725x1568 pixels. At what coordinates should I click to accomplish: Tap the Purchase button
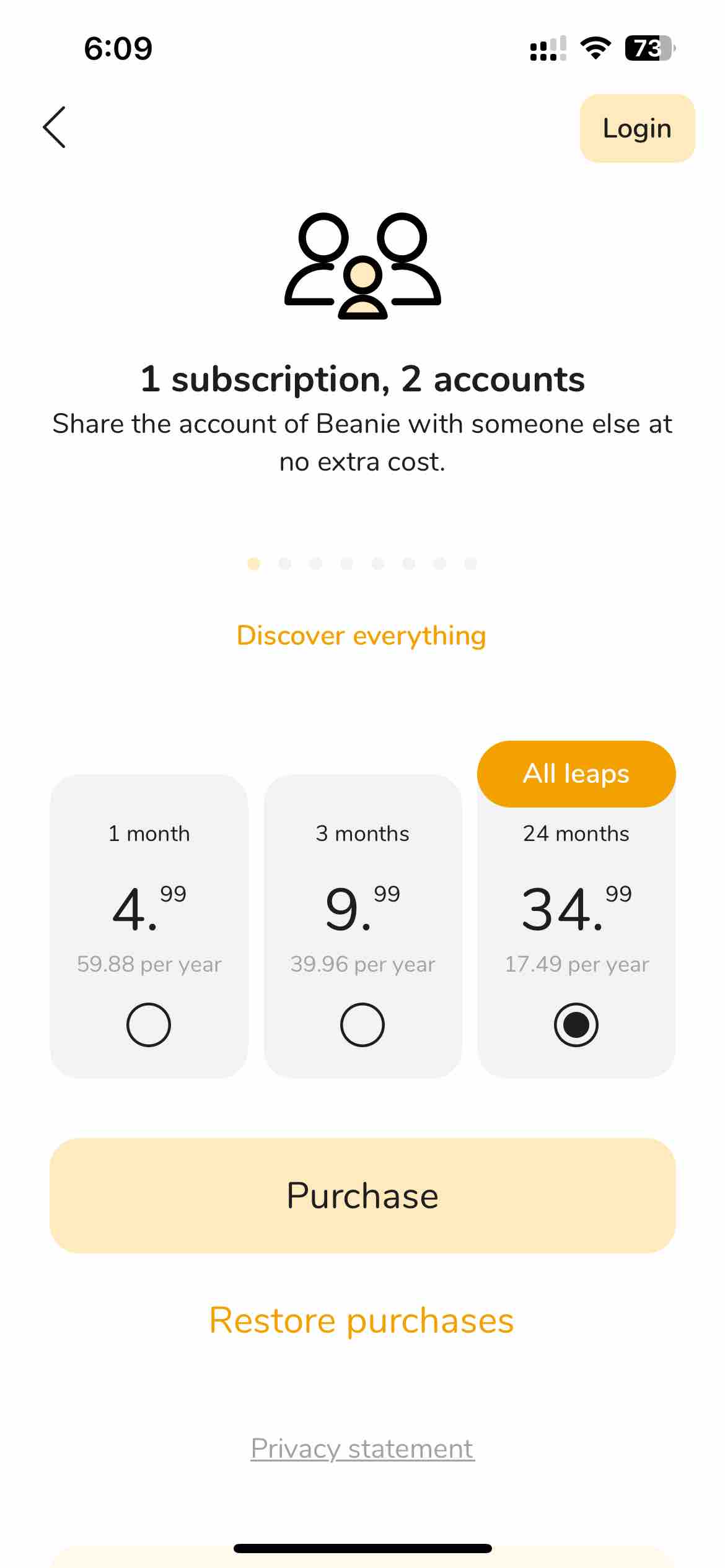[362, 1195]
